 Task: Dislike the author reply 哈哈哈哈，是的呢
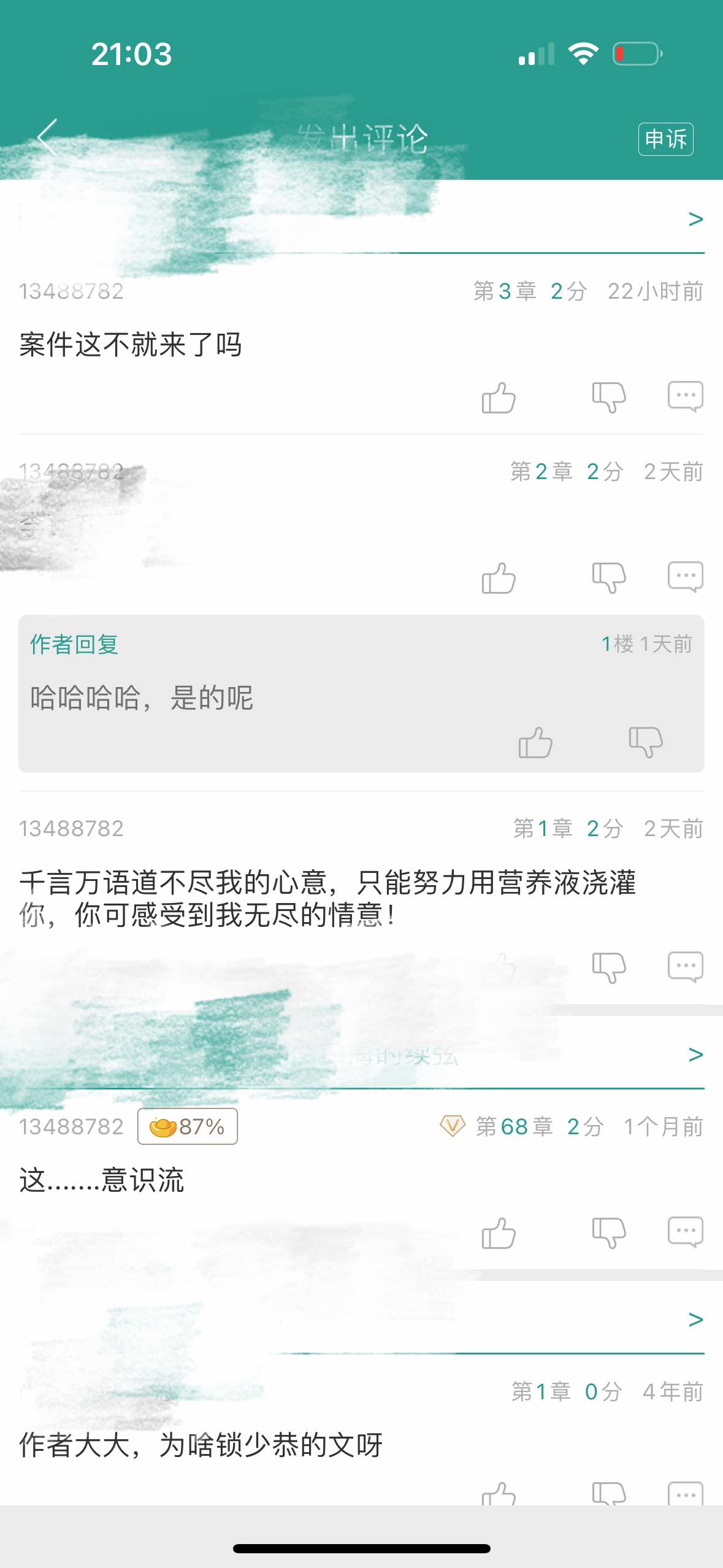pos(645,742)
